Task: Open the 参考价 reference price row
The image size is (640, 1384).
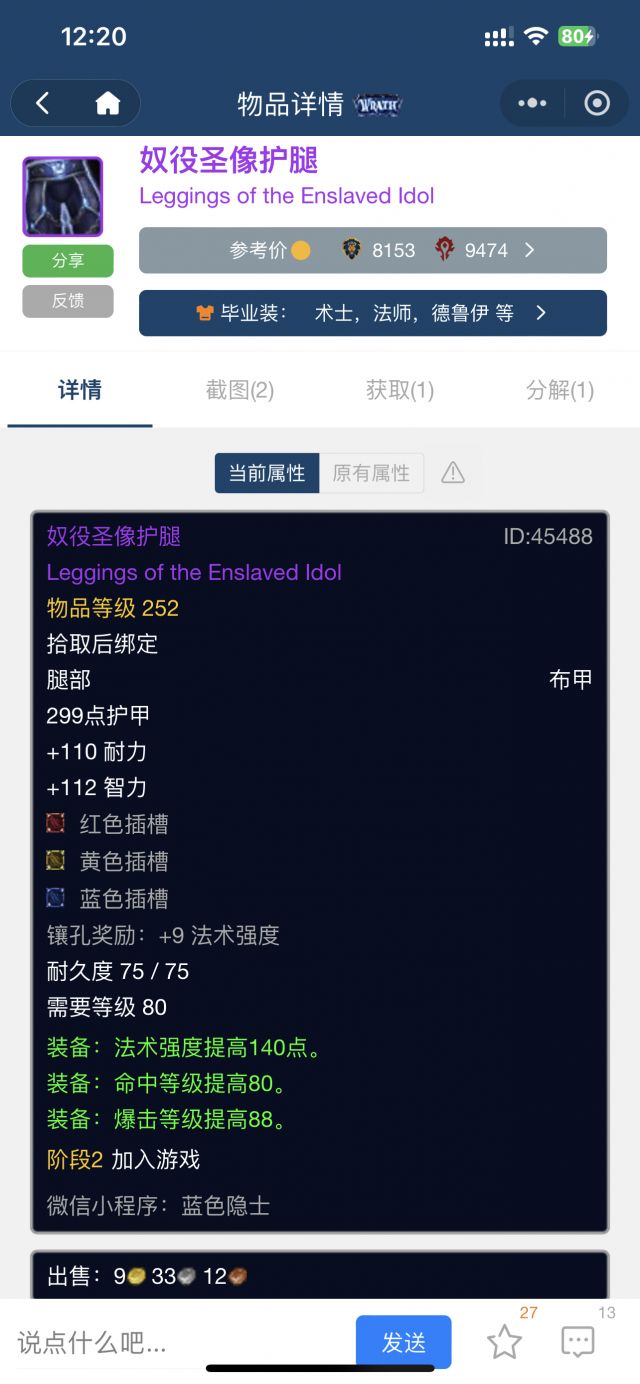Action: coord(372,250)
